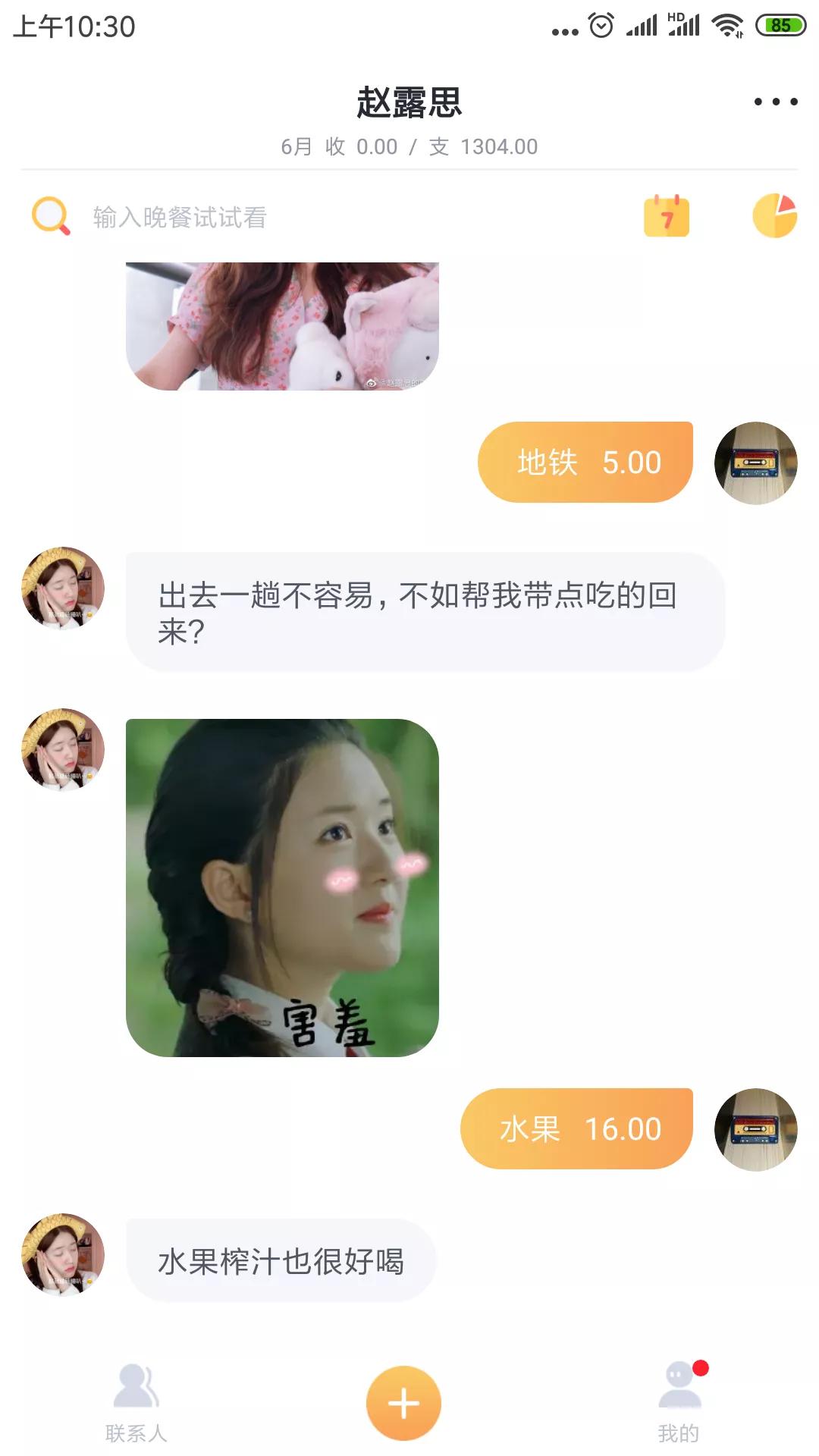Tap the chat title 赵露思

tap(407, 101)
